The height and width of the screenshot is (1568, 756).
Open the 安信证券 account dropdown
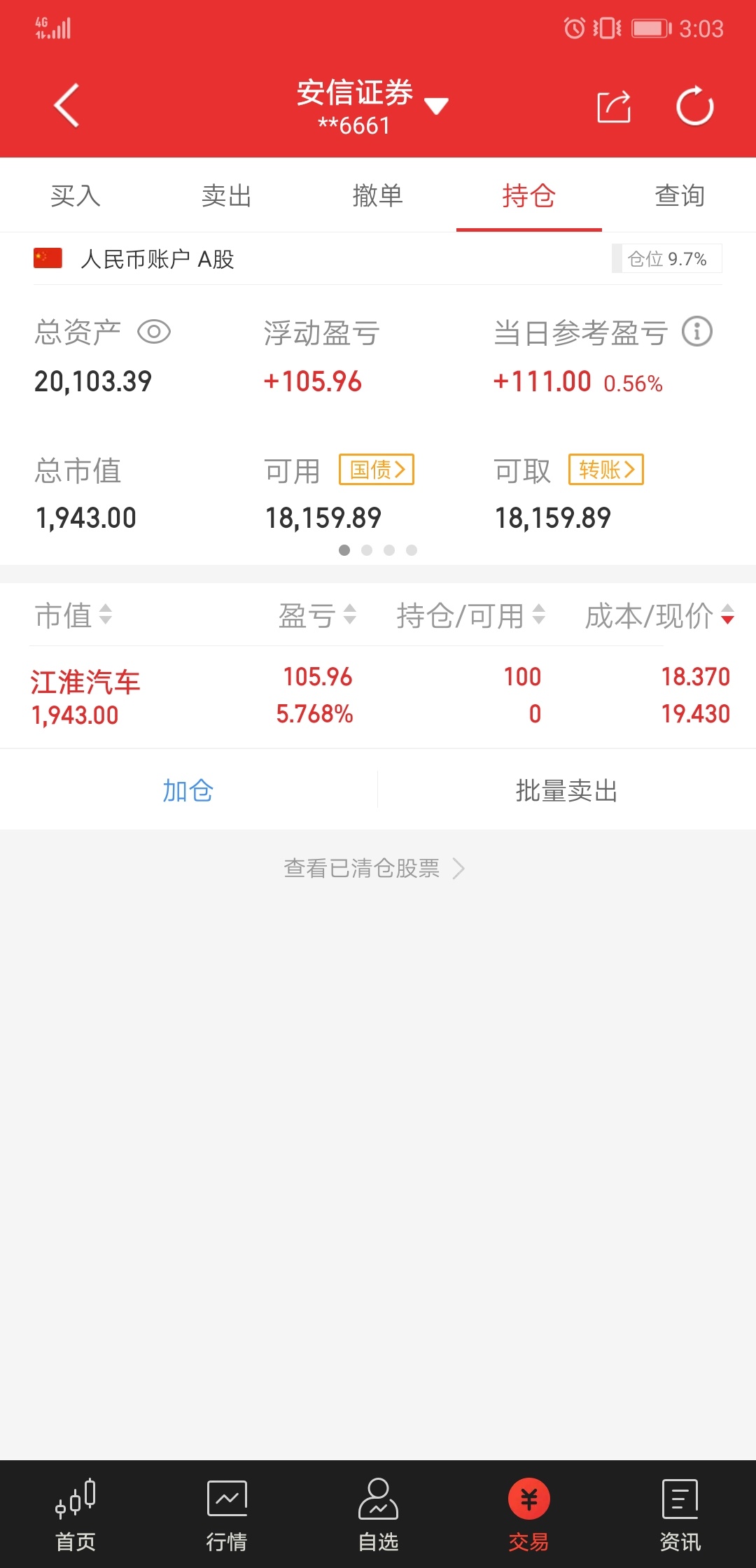(372, 106)
